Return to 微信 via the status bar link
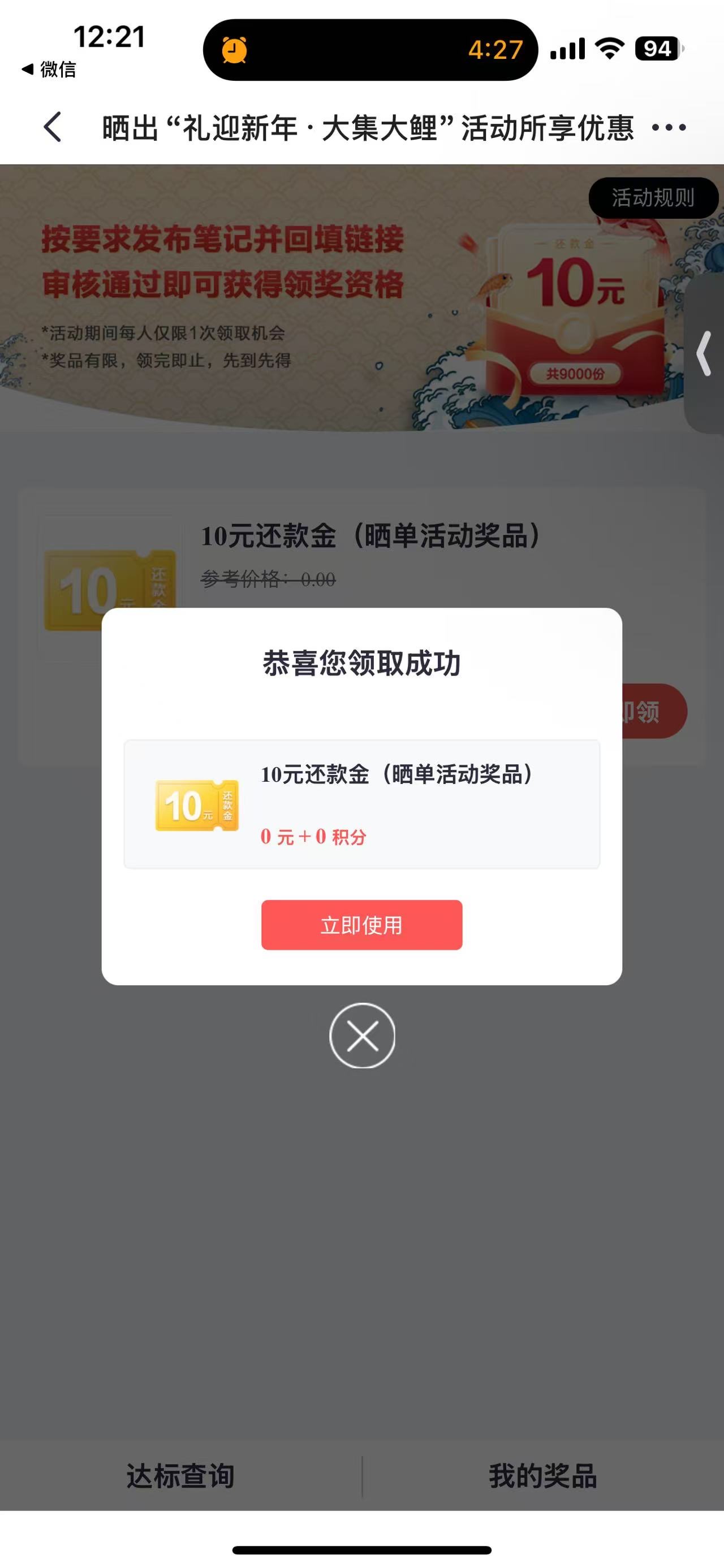This screenshot has height=1568, width=724. (x=49, y=70)
